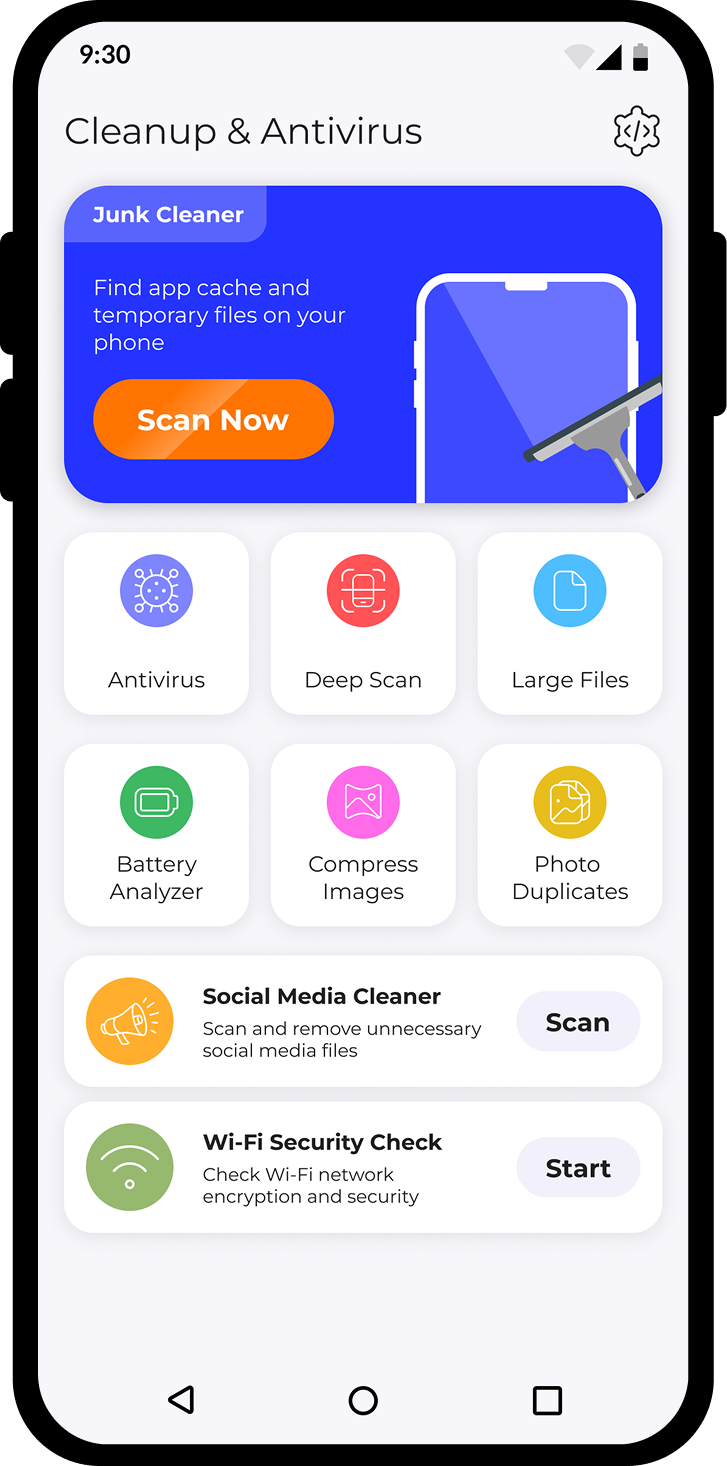This screenshot has height=1466, width=727.
Task: Open the Antivirus tile
Action: point(156,623)
